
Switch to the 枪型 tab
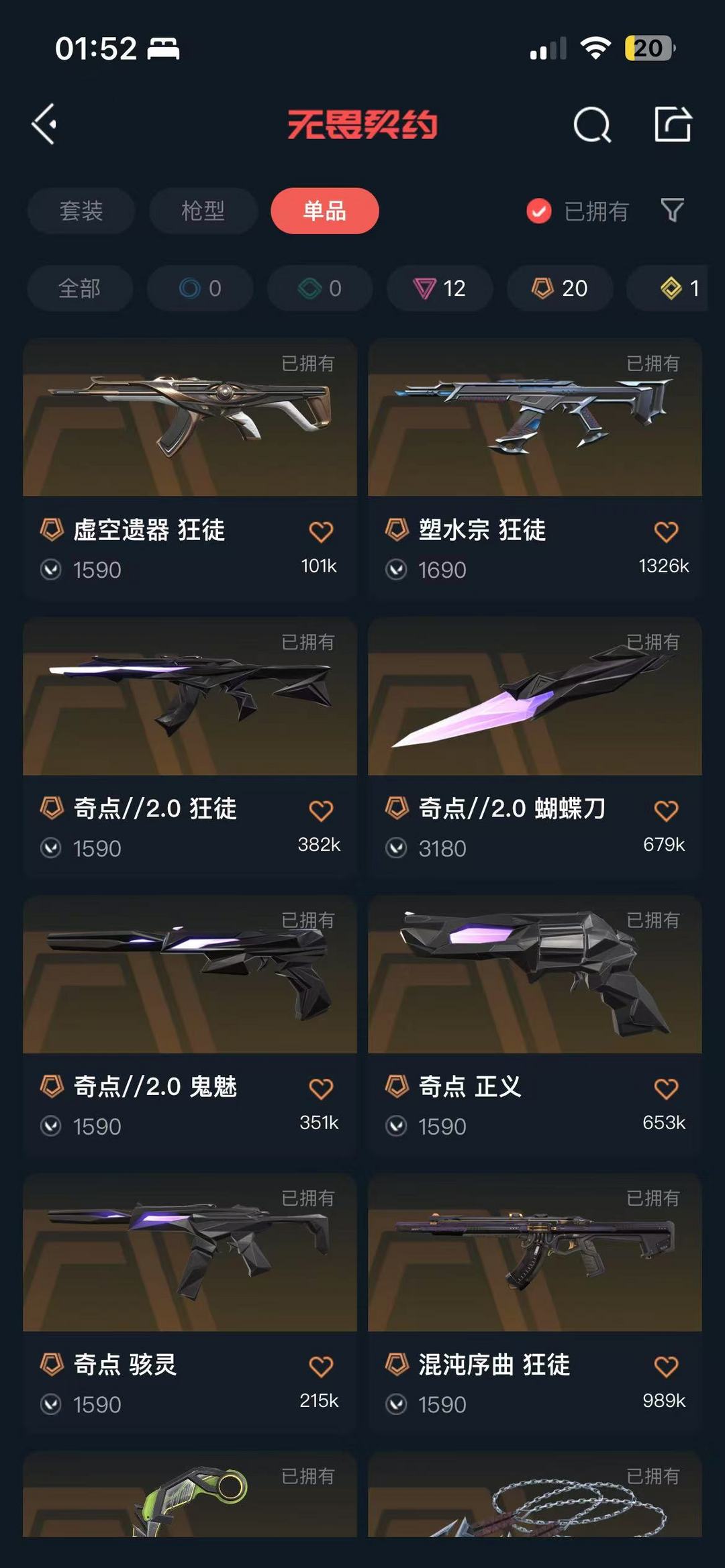(203, 211)
